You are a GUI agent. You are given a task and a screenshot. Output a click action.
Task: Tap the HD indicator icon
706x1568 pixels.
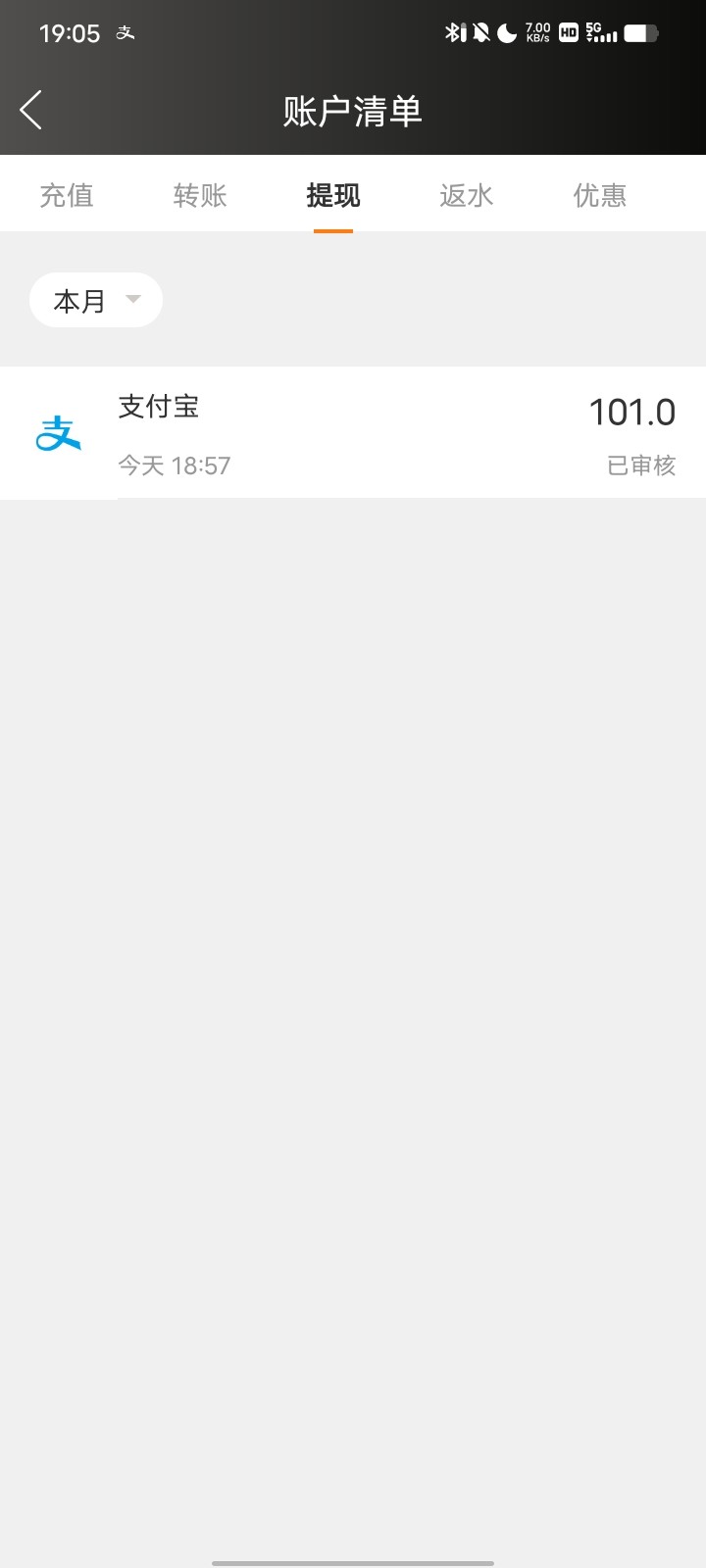568,32
